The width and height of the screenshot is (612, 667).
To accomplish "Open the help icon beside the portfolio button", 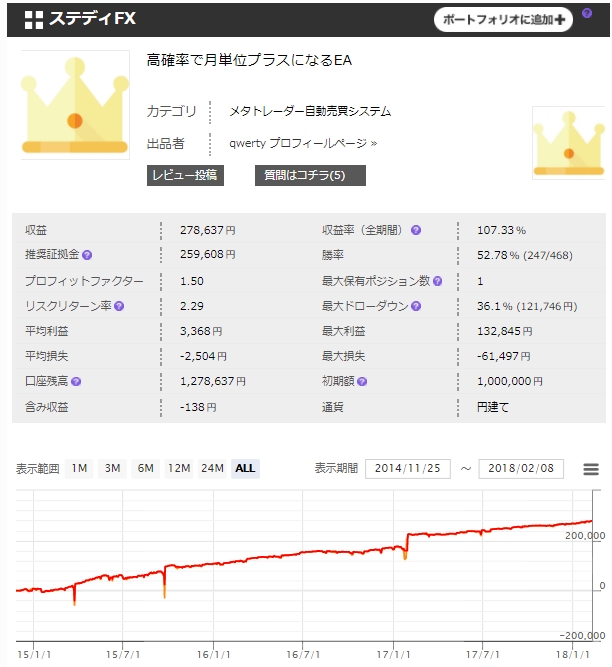I will [587, 13].
